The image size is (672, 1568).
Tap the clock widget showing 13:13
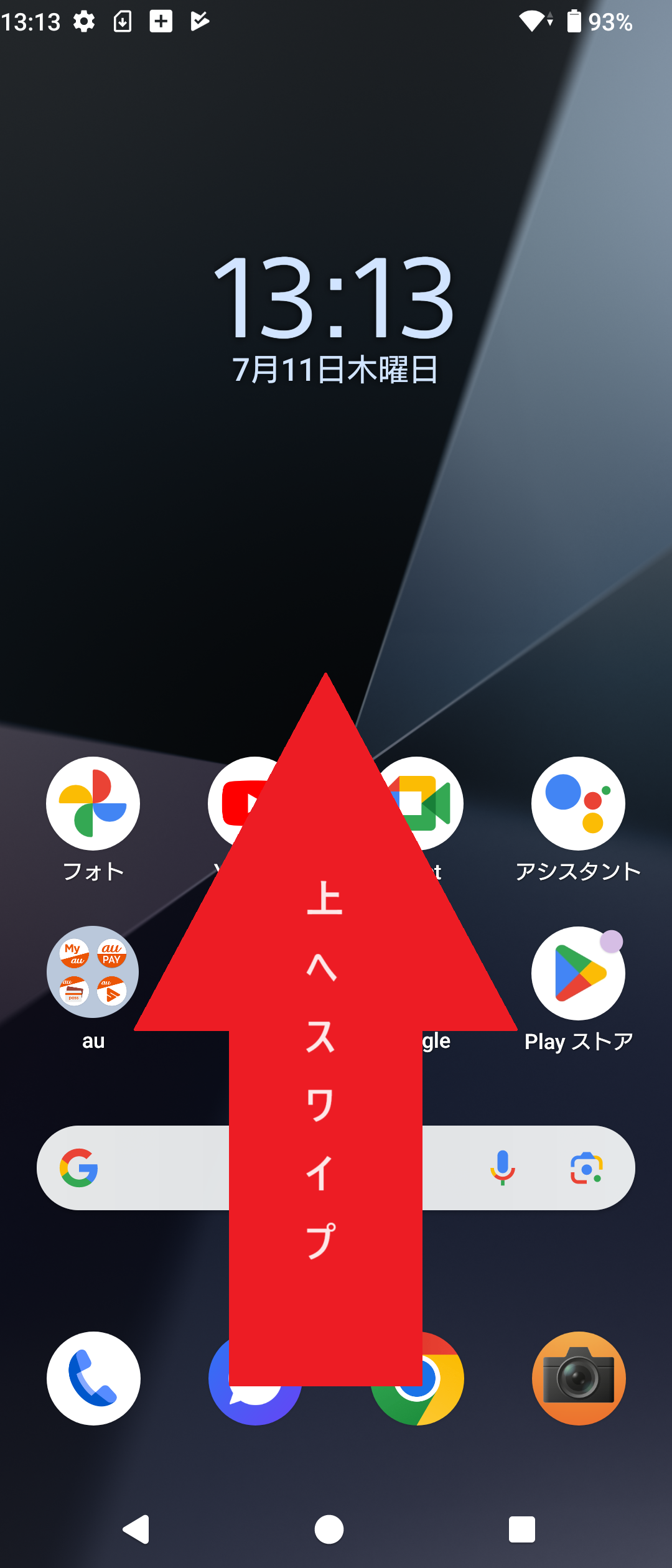click(335, 299)
